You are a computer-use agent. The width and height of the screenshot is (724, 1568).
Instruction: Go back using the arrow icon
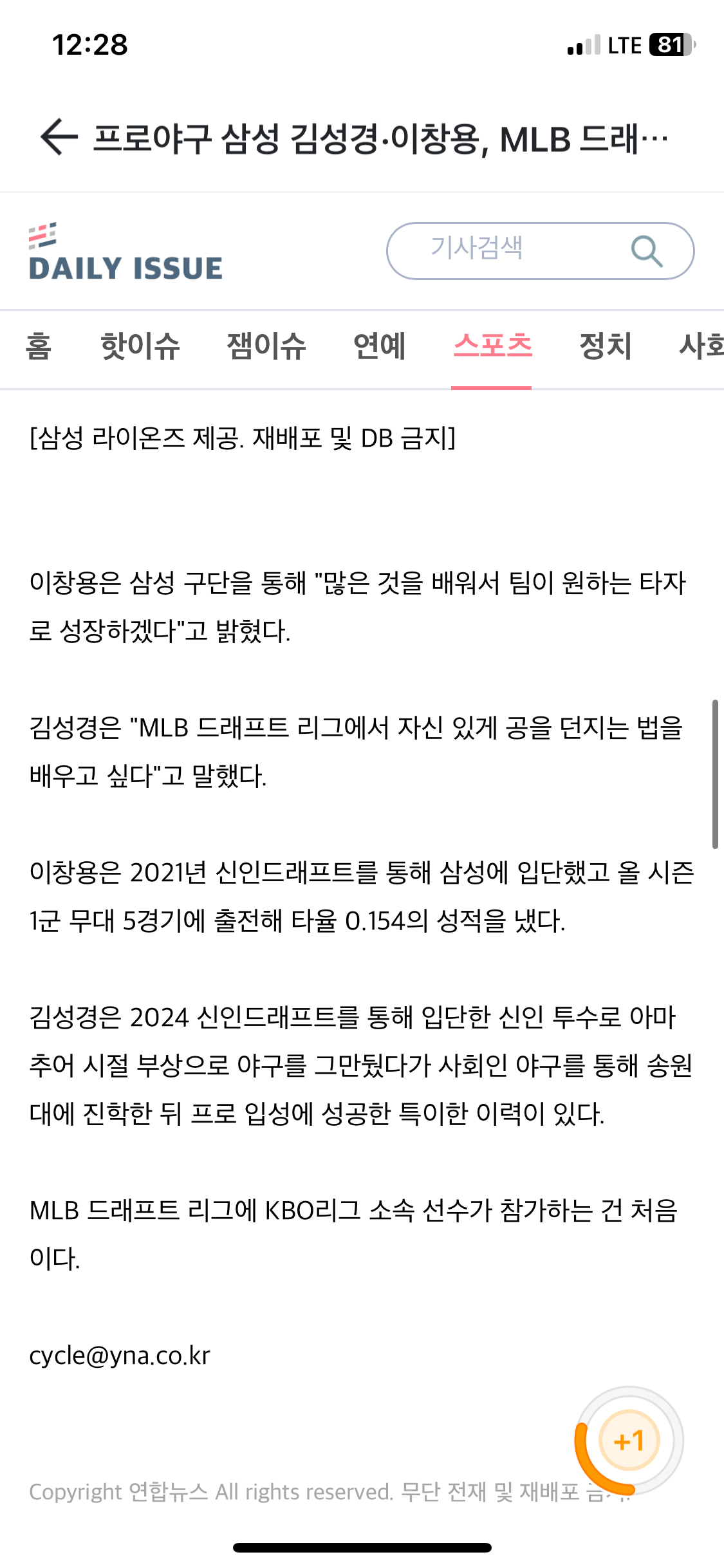pyautogui.click(x=59, y=137)
